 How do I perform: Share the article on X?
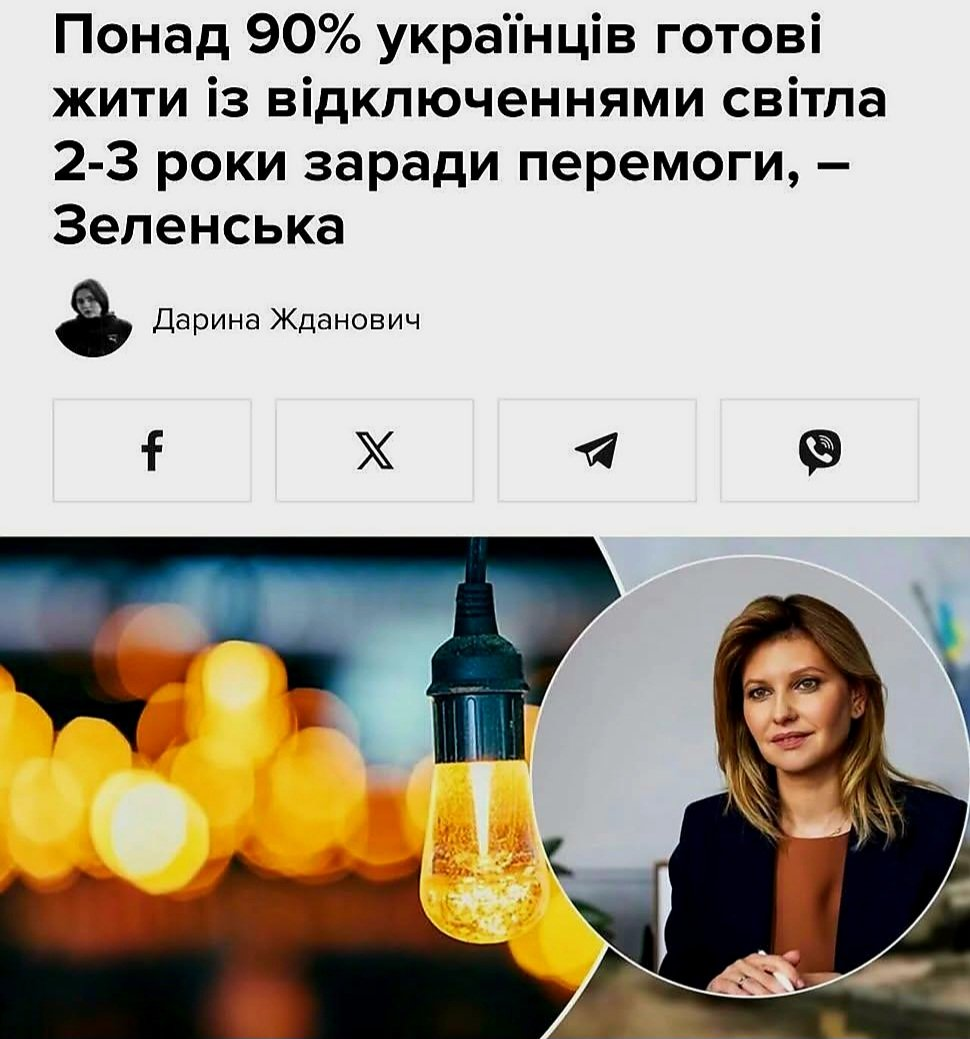(x=374, y=451)
